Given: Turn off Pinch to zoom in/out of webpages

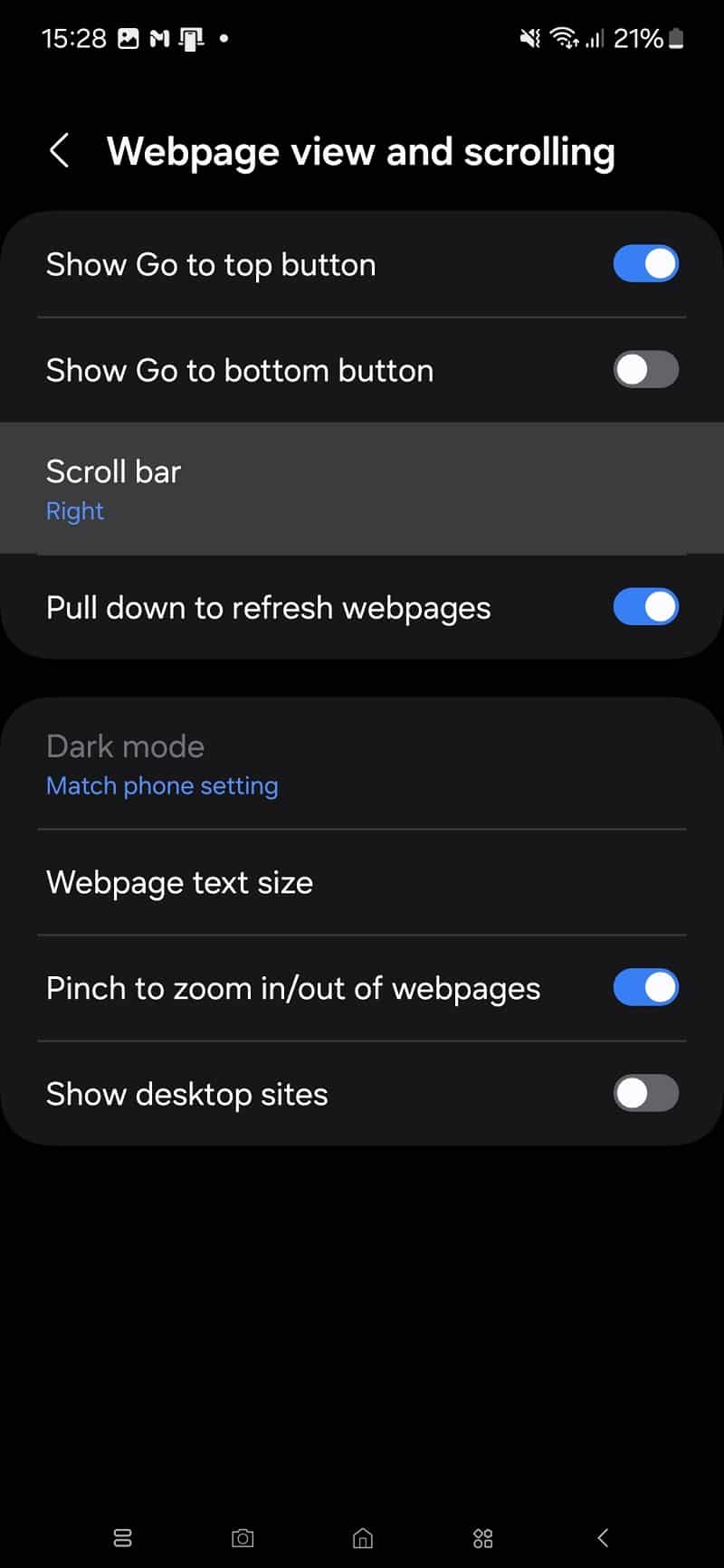Looking at the screenshot, I should (645, 988).
